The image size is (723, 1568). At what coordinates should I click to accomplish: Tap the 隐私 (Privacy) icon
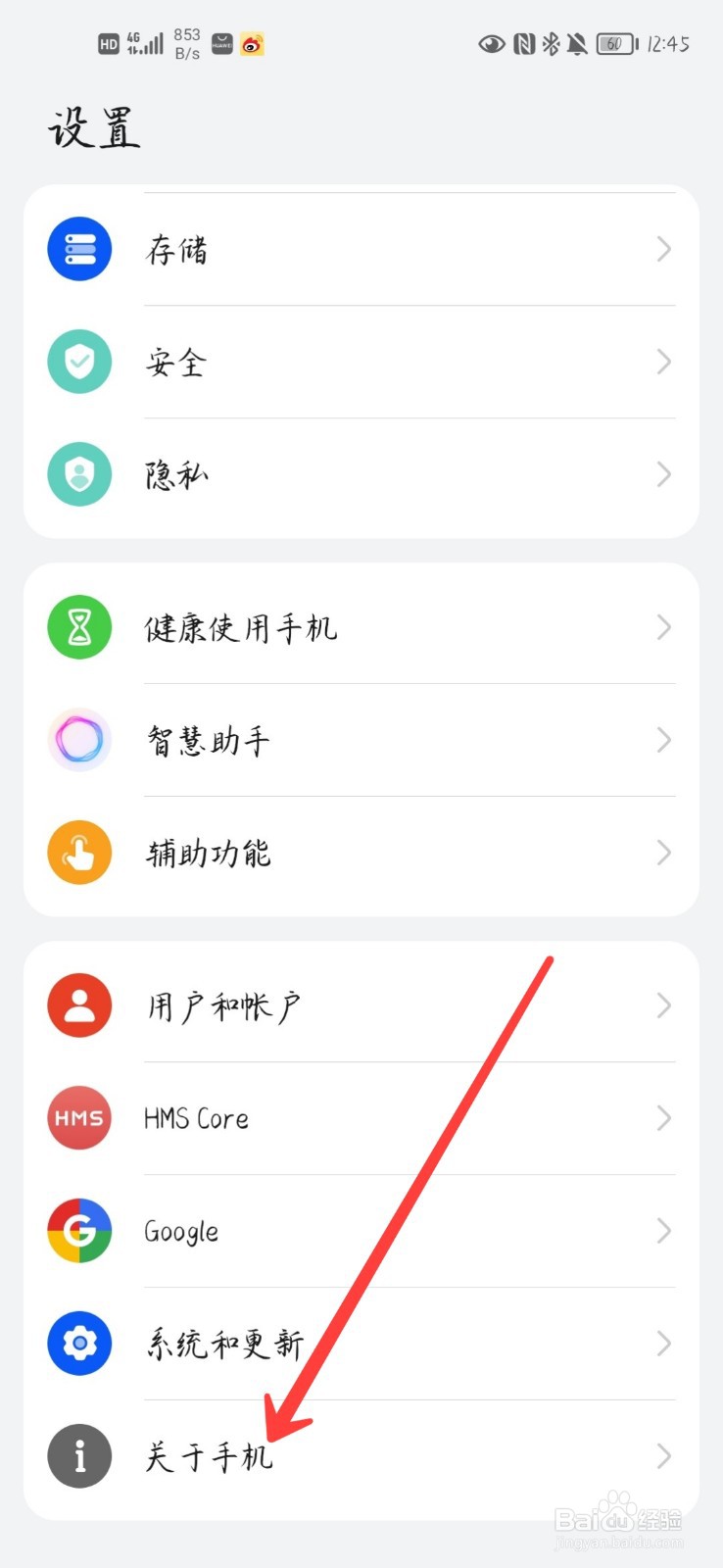click(x=79, y=474)
